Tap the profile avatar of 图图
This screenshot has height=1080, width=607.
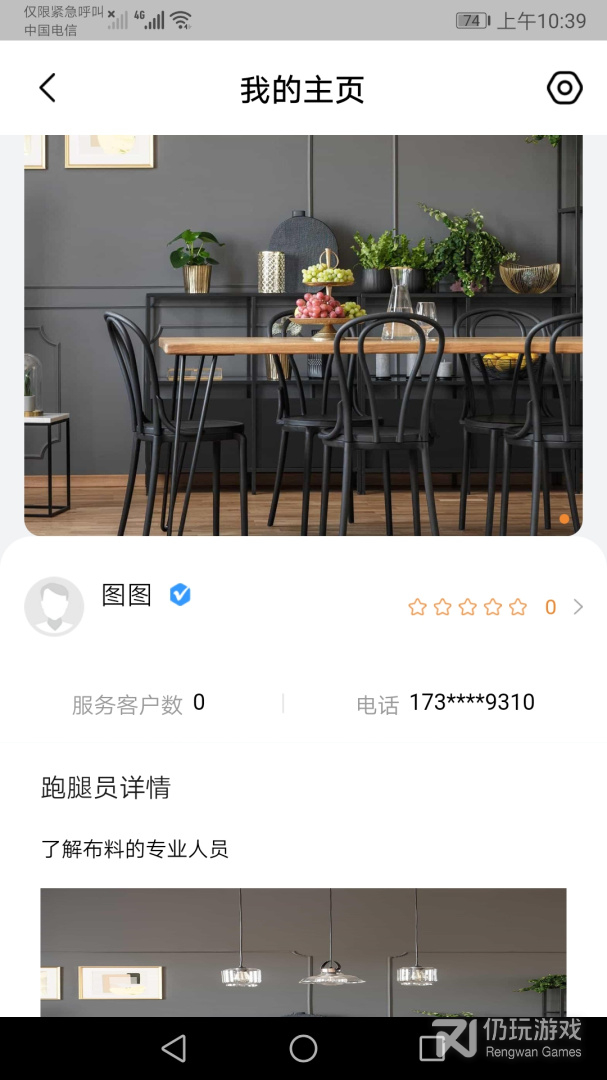tap(54, 606)
